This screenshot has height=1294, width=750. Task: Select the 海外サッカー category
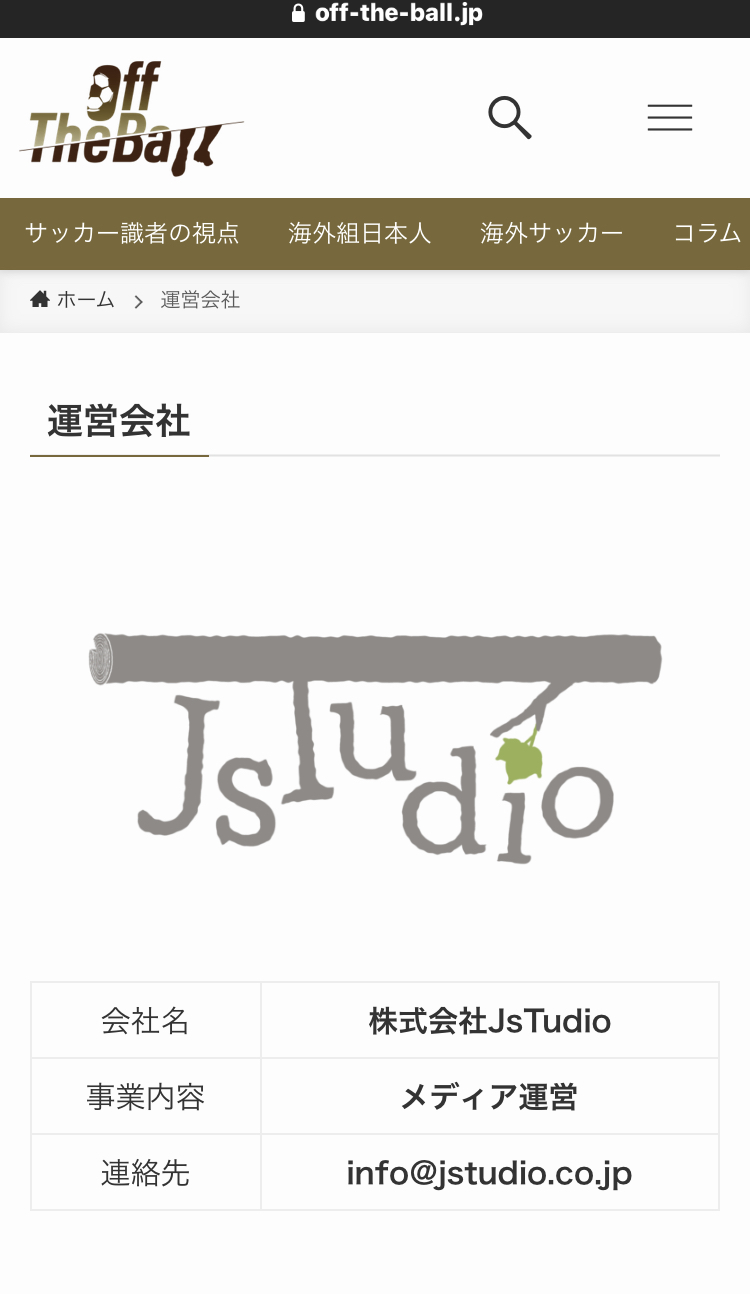(x=551, y=234)
